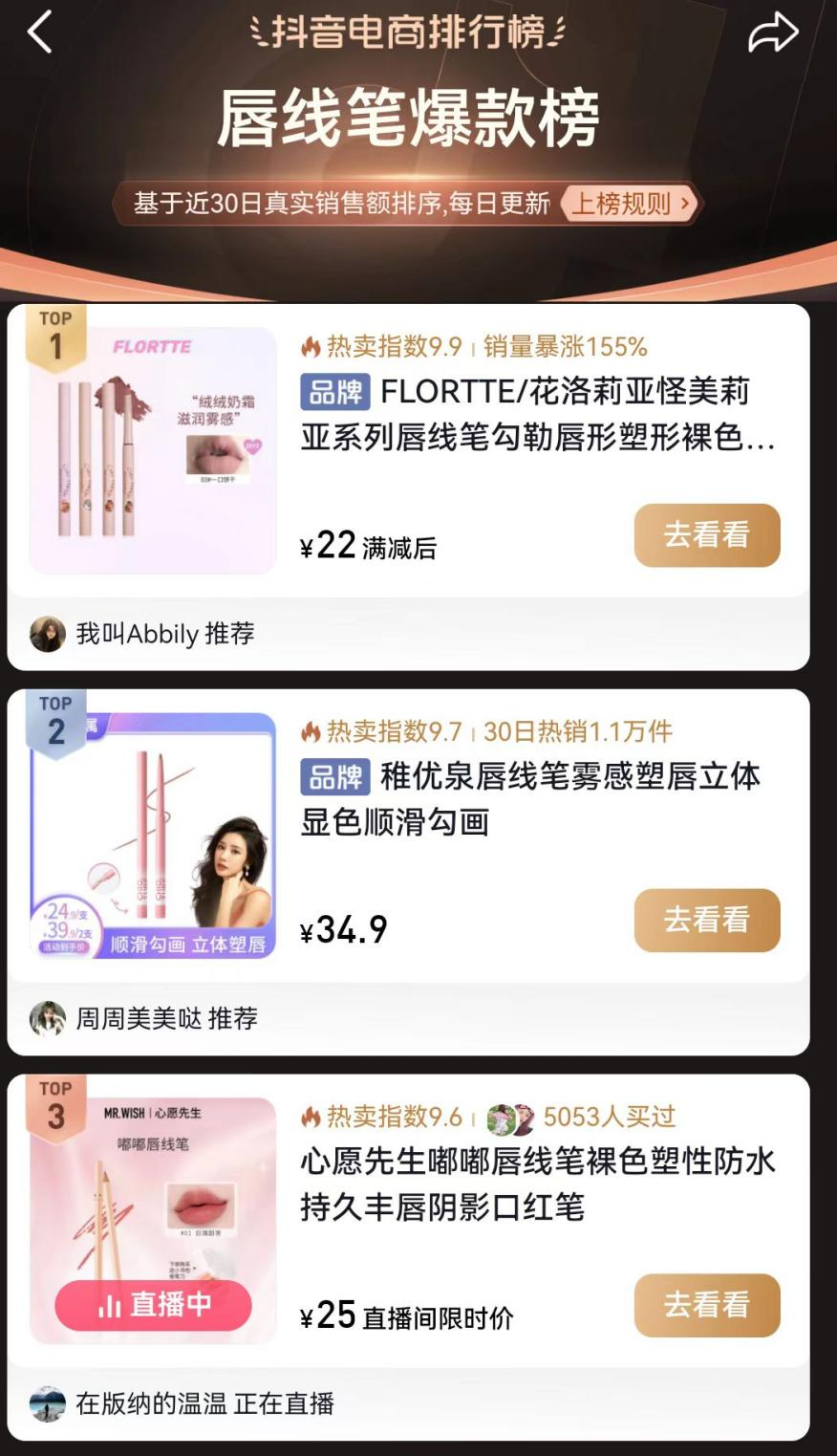Open the 稚优泉唇线笔雾感塑唇 product title
The width and height of the screenshot is (837, 1456).
531,798
